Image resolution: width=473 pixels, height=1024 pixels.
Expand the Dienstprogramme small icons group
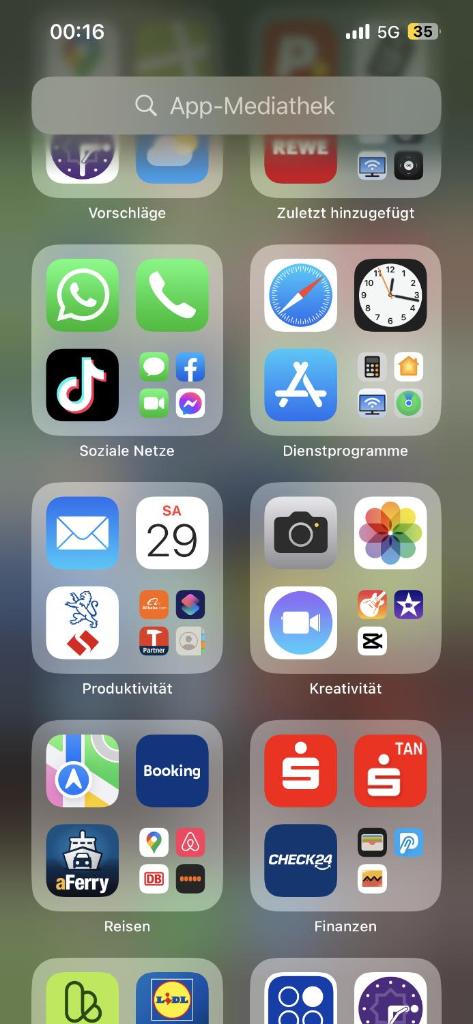tap(391, 385)
